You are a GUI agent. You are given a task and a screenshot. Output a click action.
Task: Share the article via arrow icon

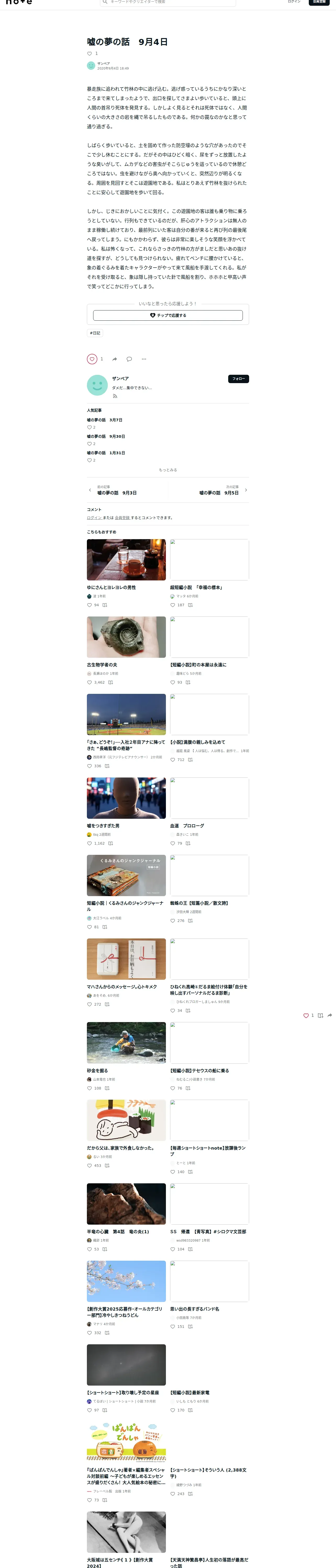115,359
